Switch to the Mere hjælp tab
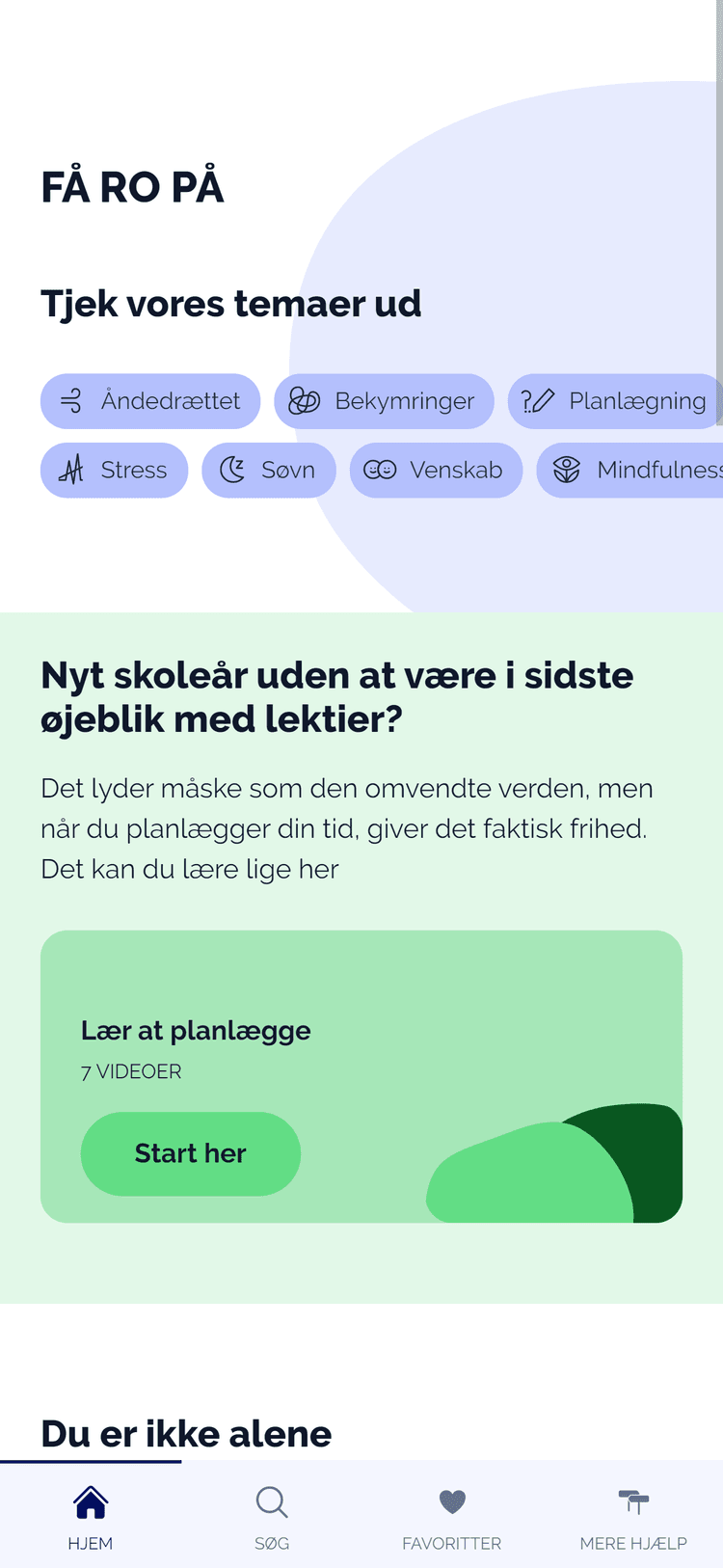 click(x=633, y=1516)
